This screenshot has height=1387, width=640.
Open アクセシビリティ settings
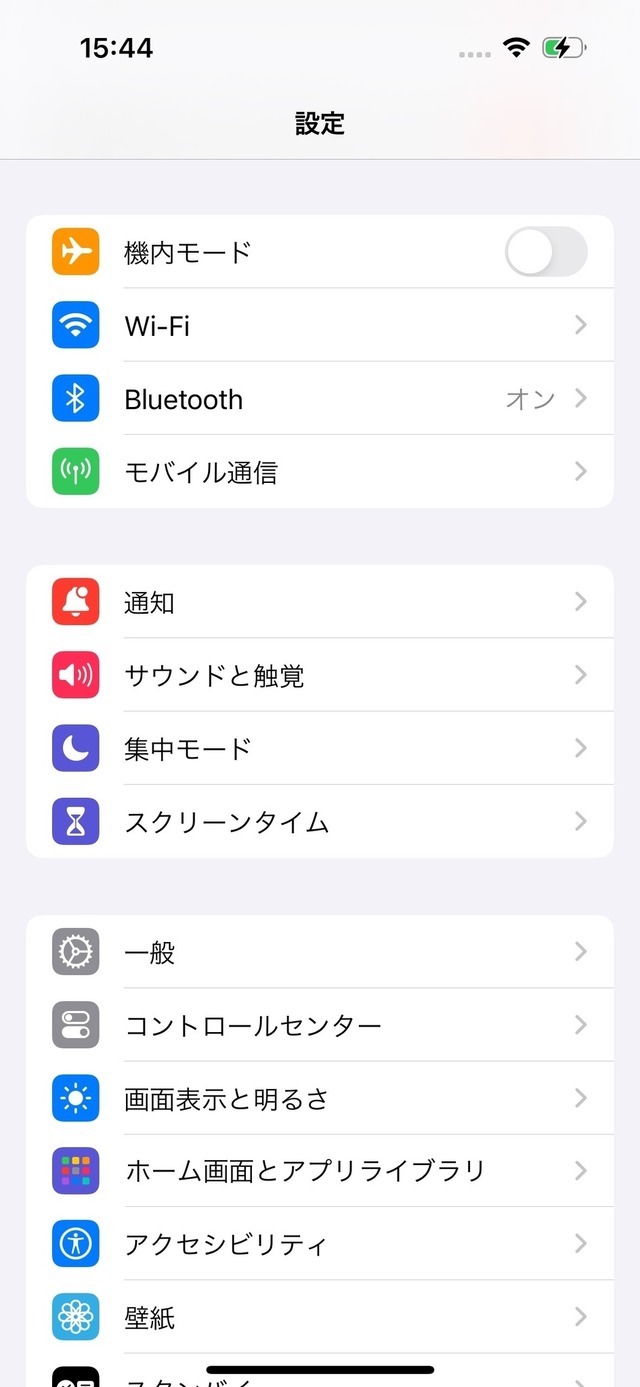[320, 1244]
